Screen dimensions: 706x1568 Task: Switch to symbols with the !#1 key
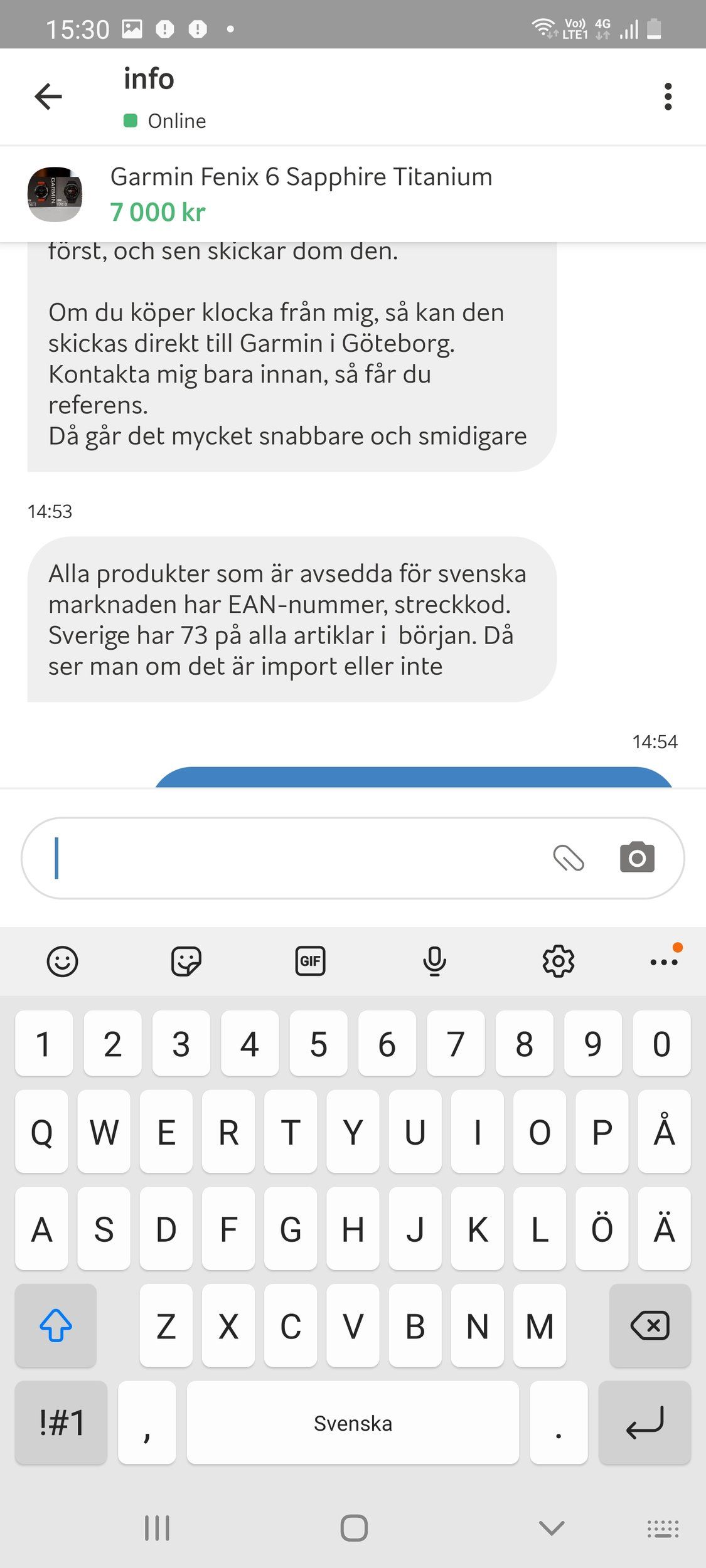[62, 1422]
